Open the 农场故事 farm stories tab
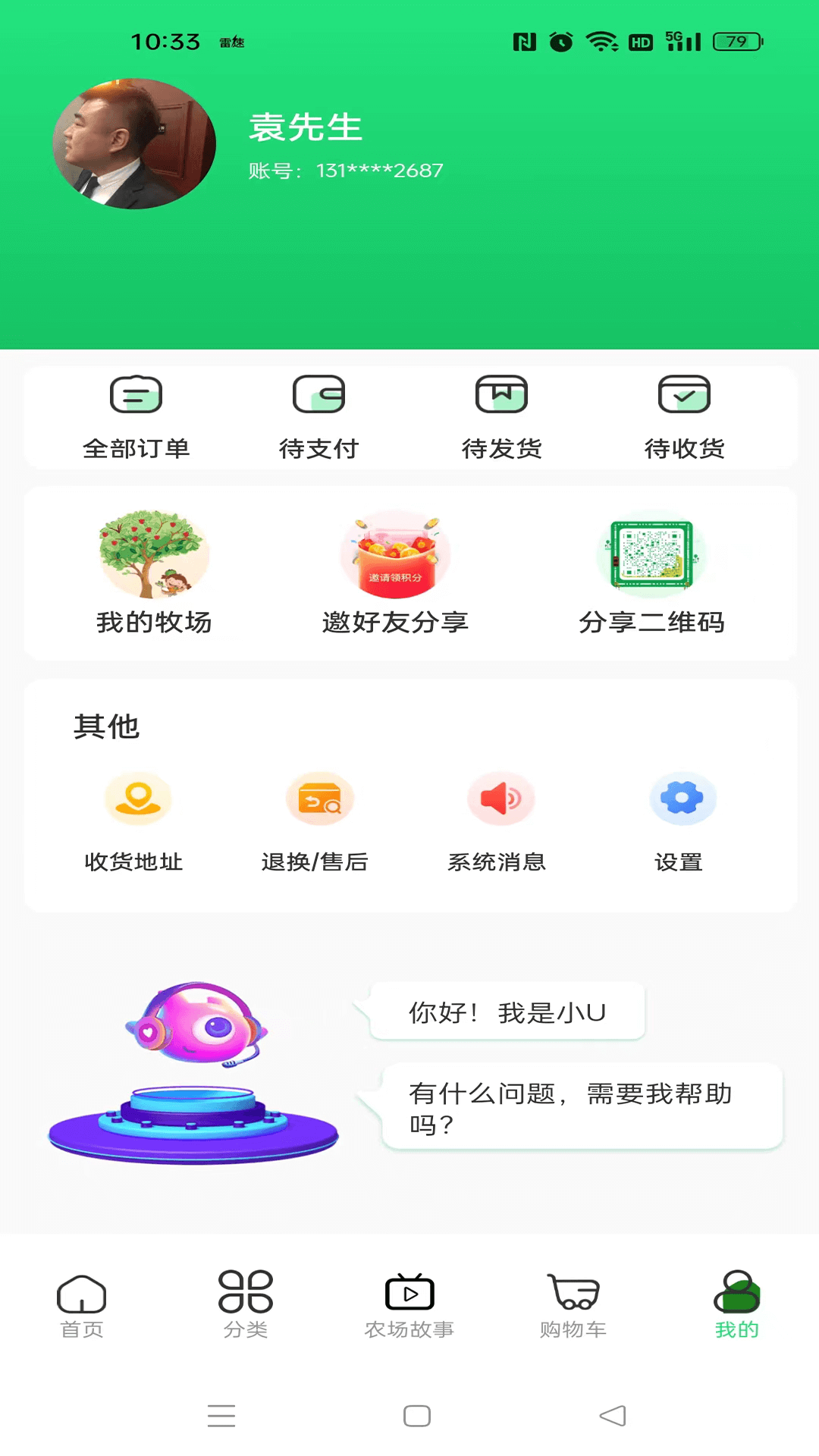This screenshot has height=1456, width=819. tap(409, 1304)
